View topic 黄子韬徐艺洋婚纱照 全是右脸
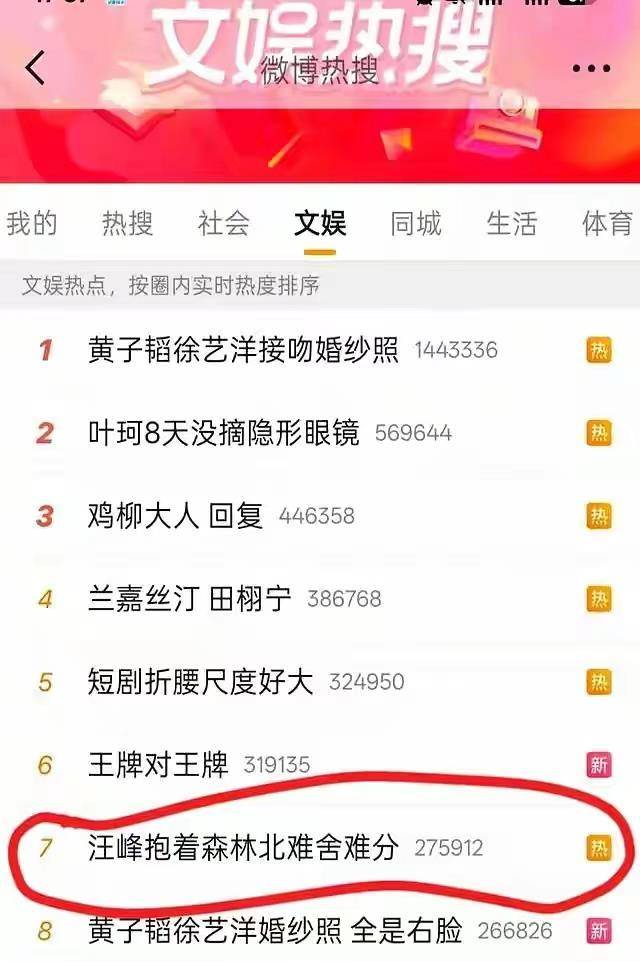 pos(275,931)
